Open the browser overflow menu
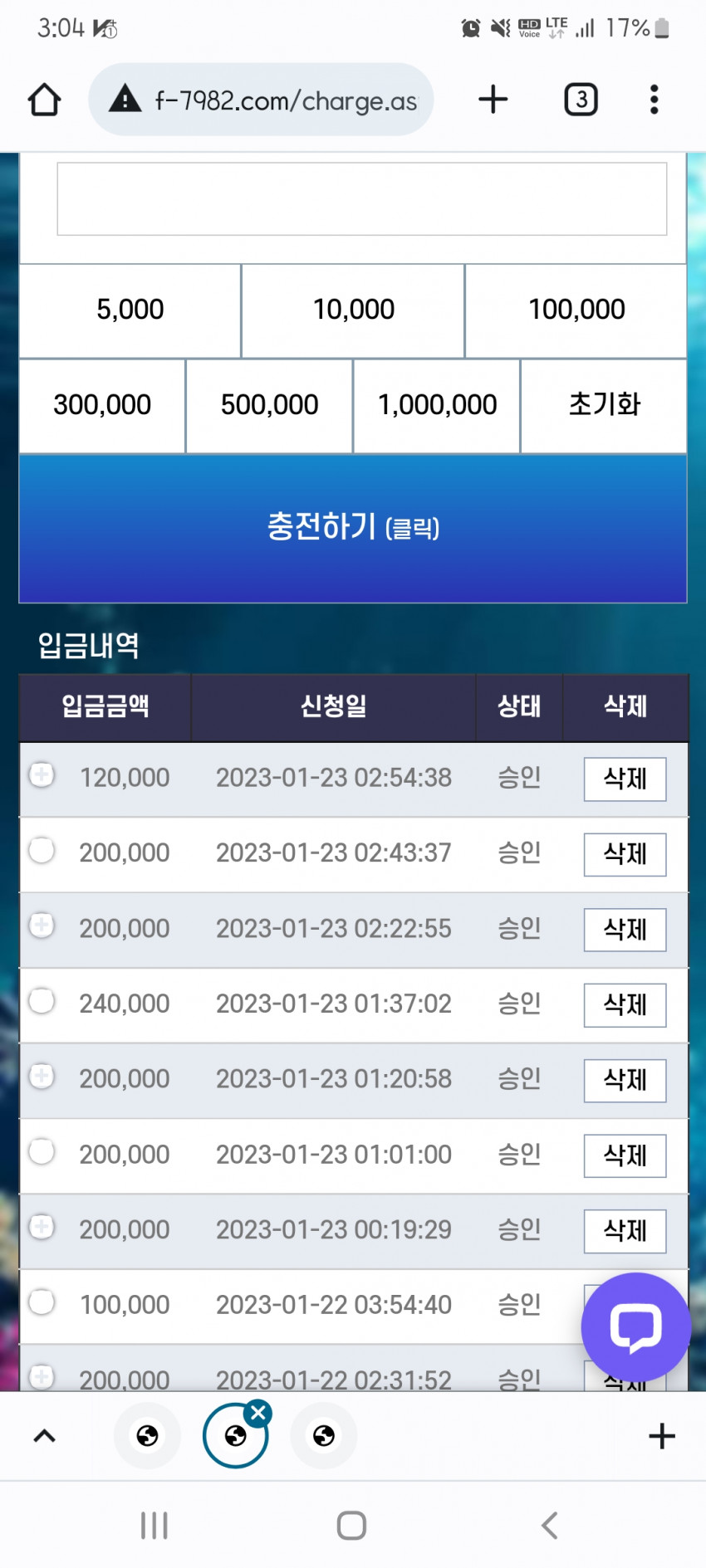 click(654, 100)
